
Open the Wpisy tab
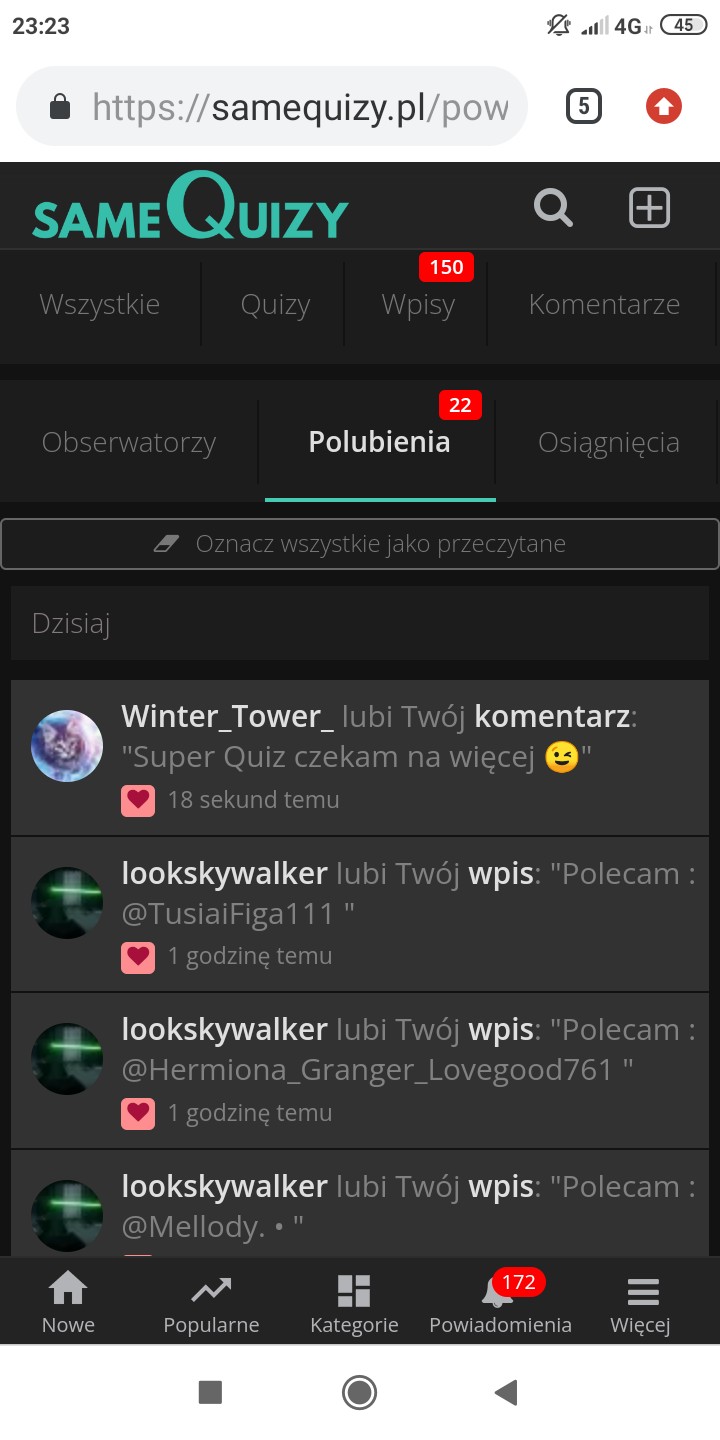point(418,305)
